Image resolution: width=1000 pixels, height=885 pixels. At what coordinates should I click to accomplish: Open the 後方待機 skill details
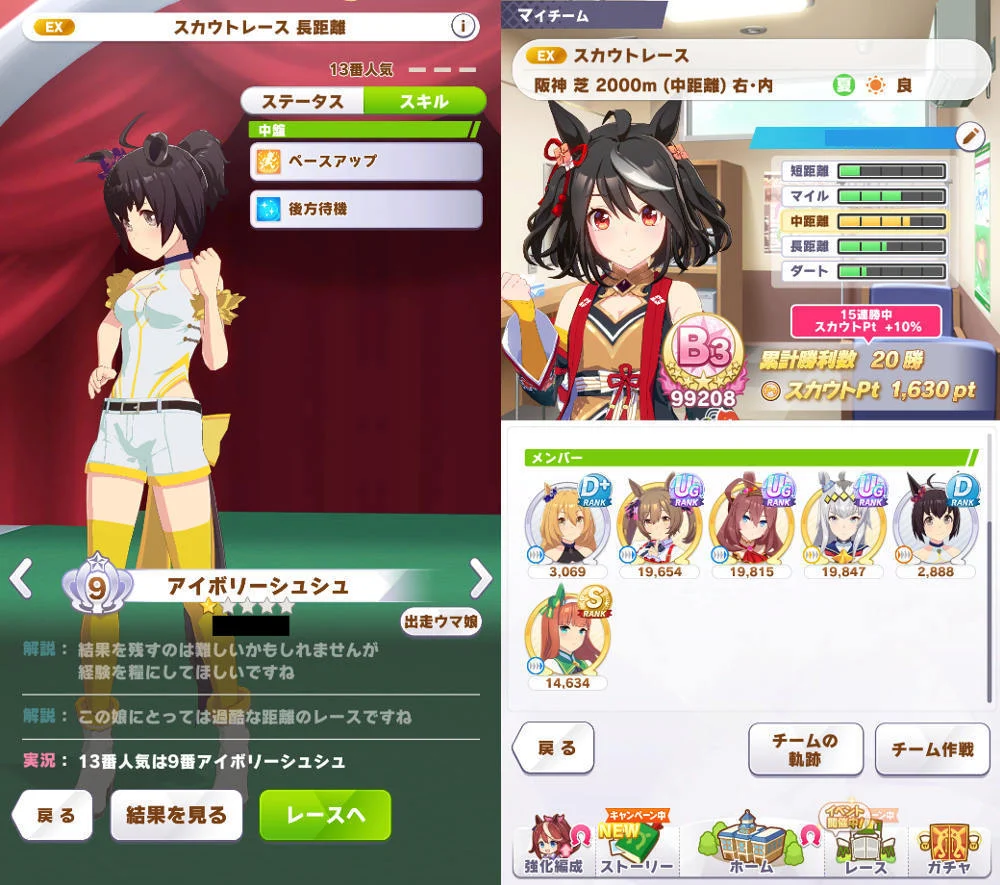click(366, 209)
